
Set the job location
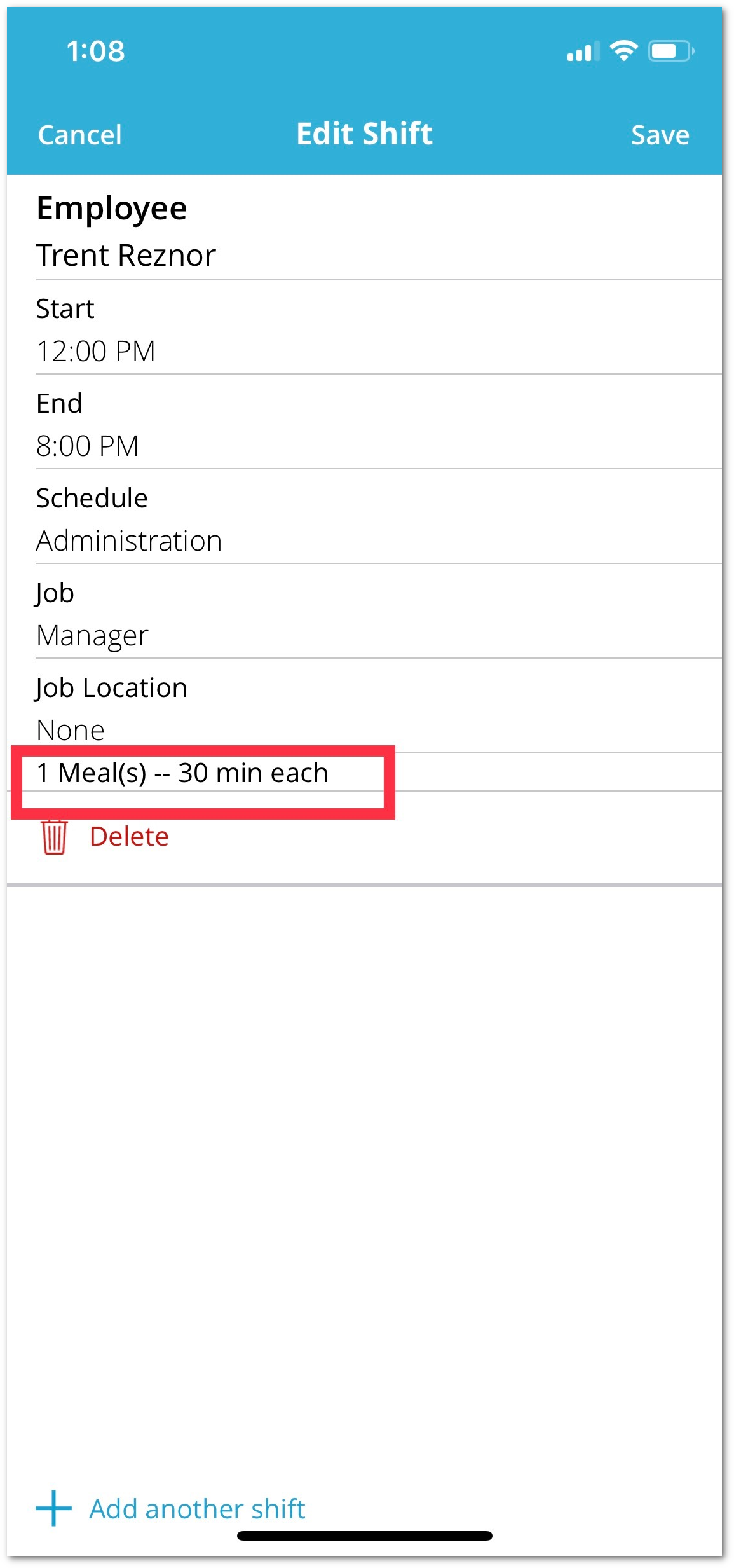coord(365,706)
